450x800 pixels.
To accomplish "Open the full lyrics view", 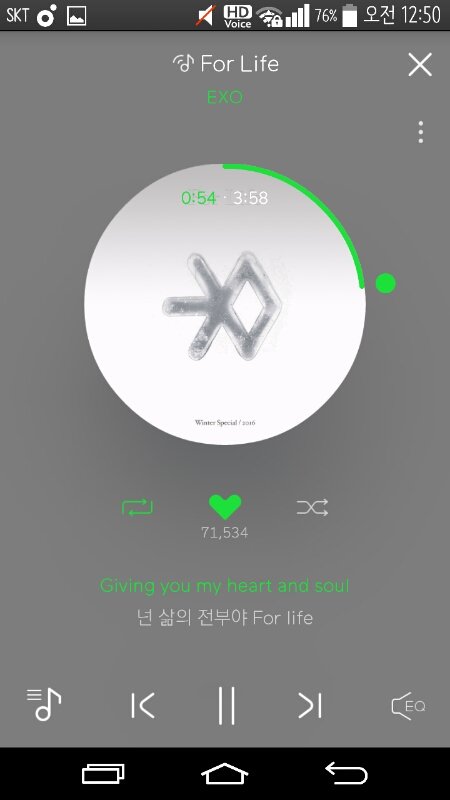I will coord(225,602).
